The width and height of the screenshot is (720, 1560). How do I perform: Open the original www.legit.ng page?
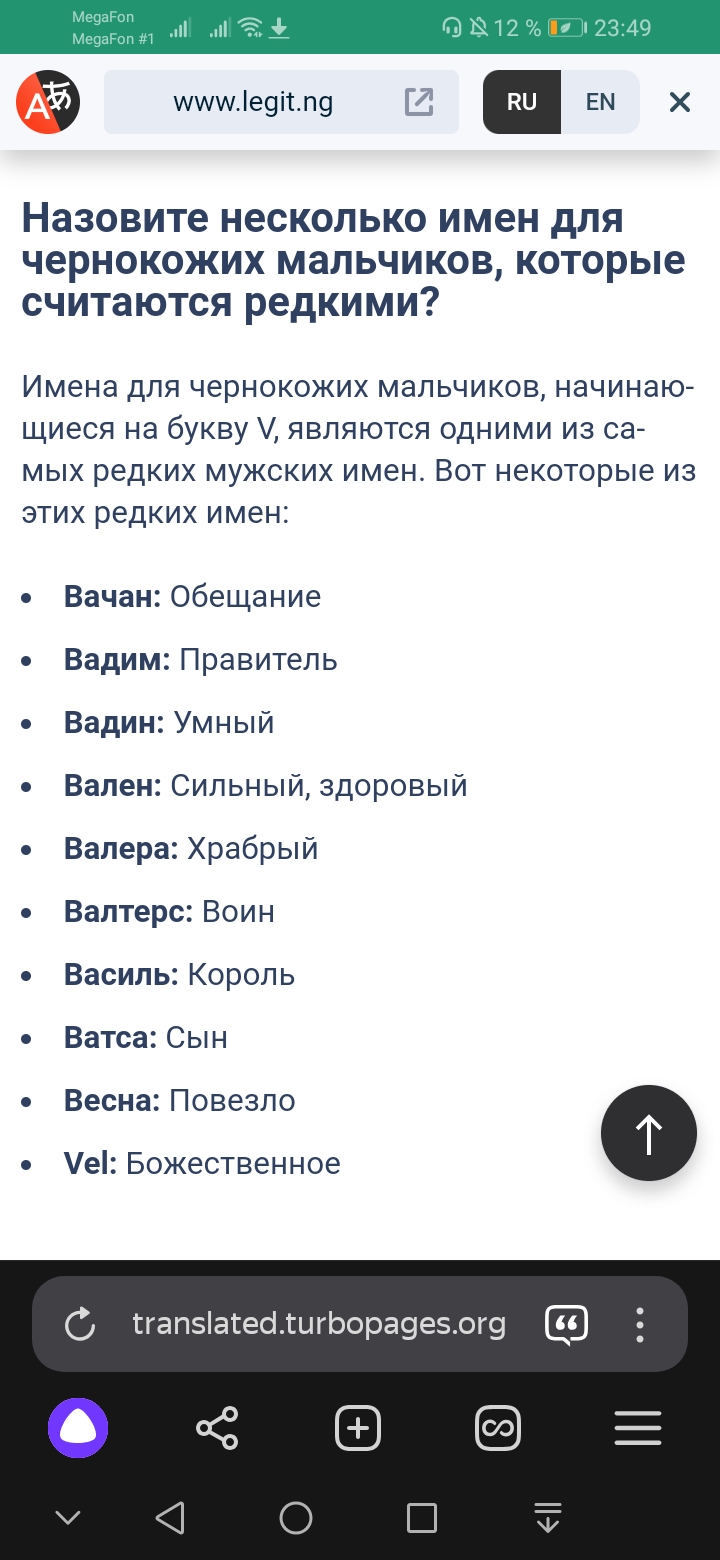coord(419,102)
